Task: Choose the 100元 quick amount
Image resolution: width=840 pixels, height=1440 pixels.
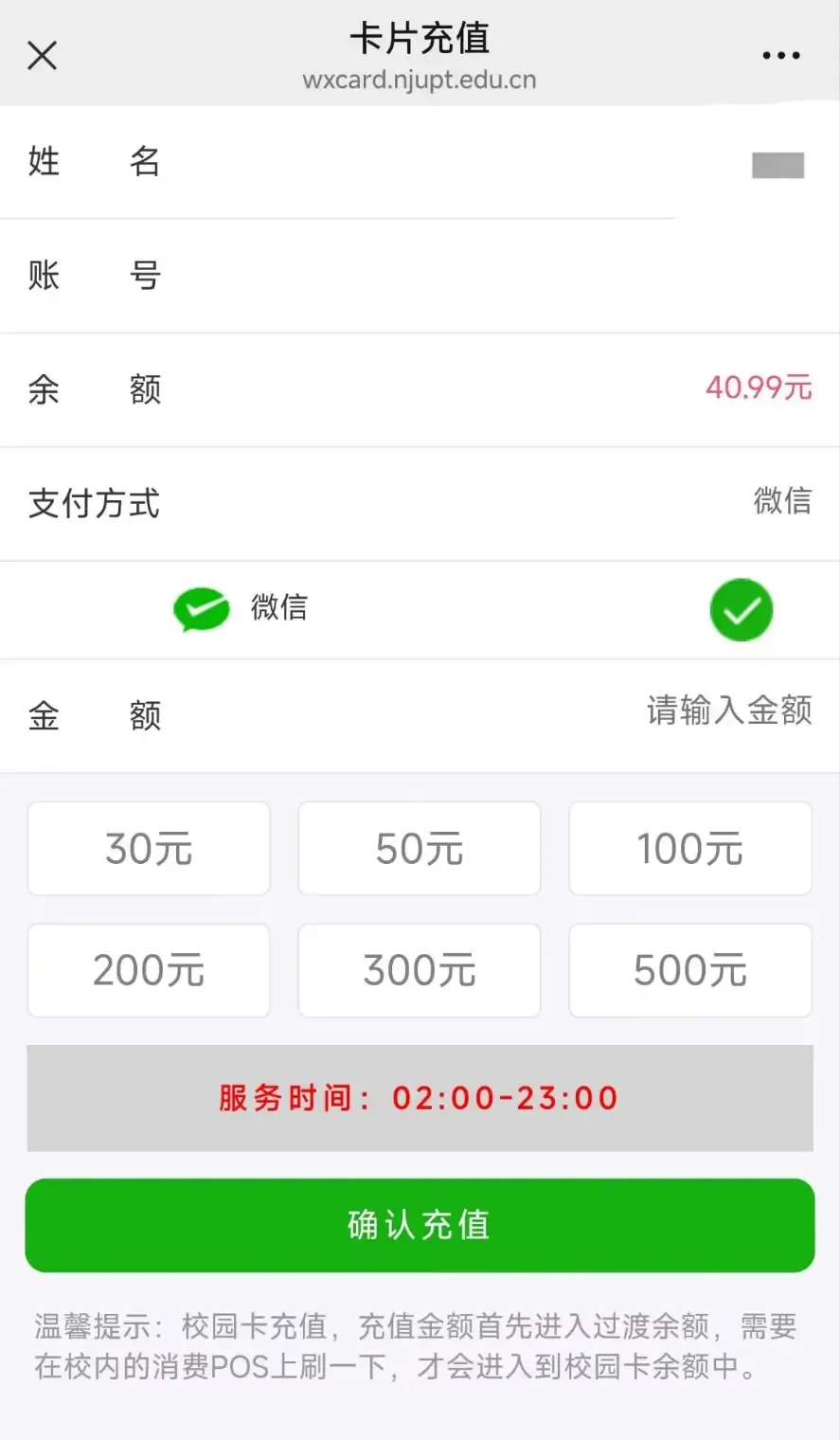Action: (x=689, y=848)
